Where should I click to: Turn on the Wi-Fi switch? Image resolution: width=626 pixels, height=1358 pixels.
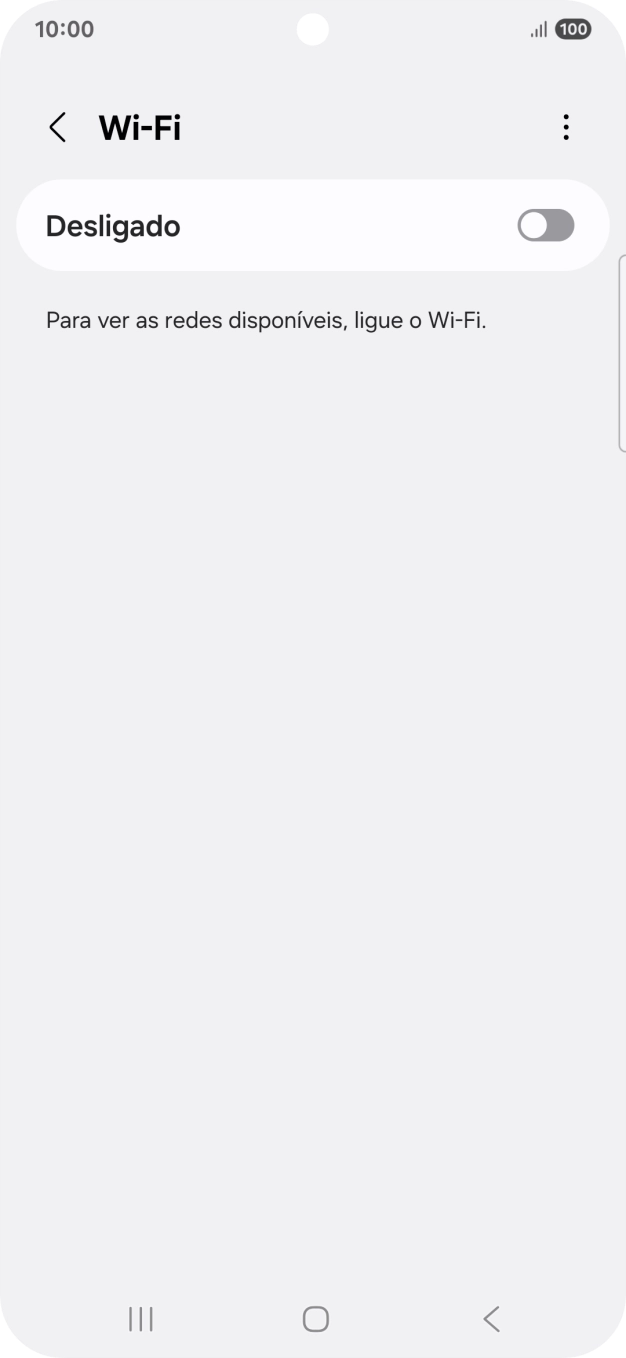point(545,226)
